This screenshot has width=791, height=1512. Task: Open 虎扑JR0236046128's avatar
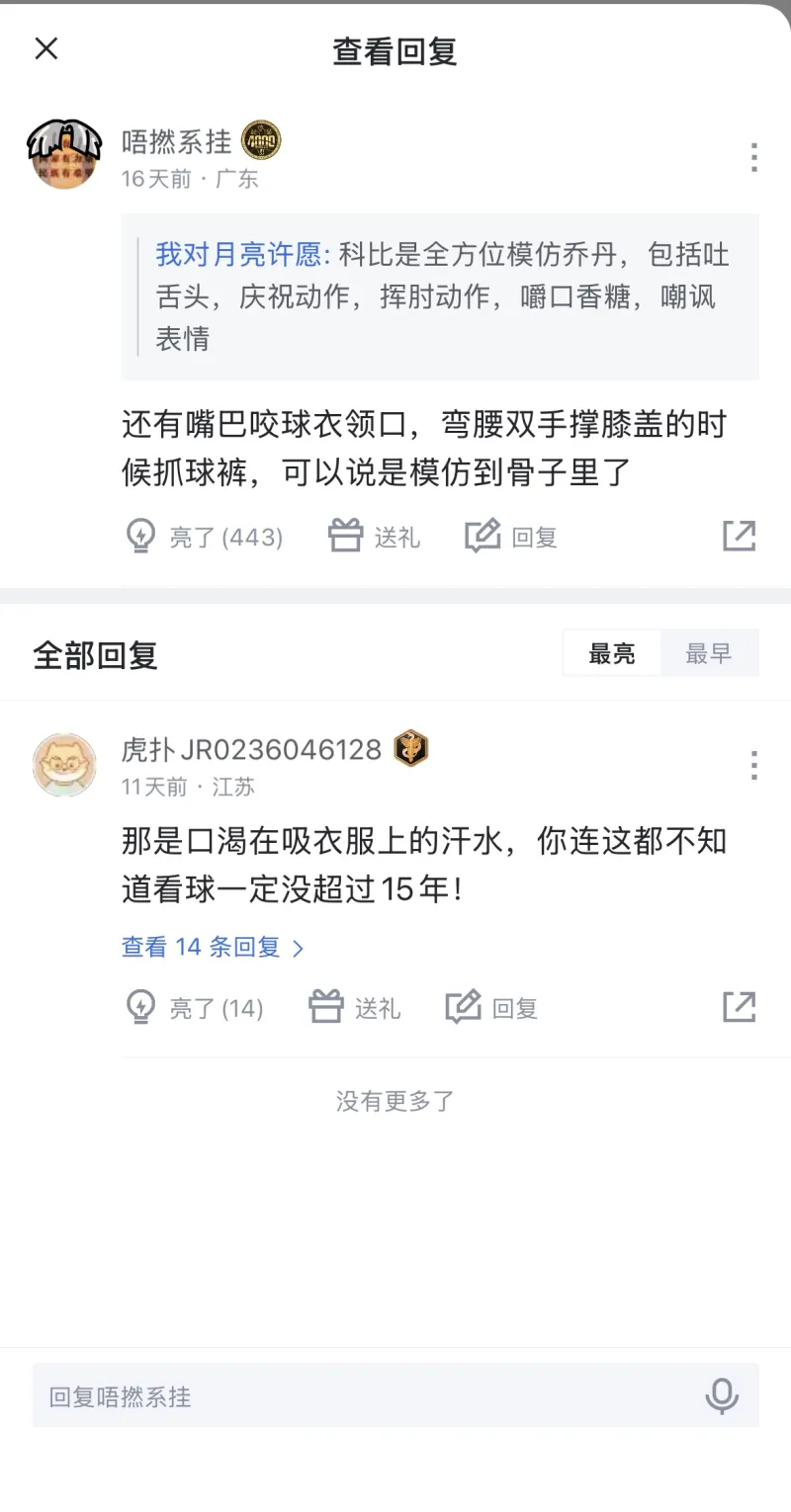(x=64, y=765)
